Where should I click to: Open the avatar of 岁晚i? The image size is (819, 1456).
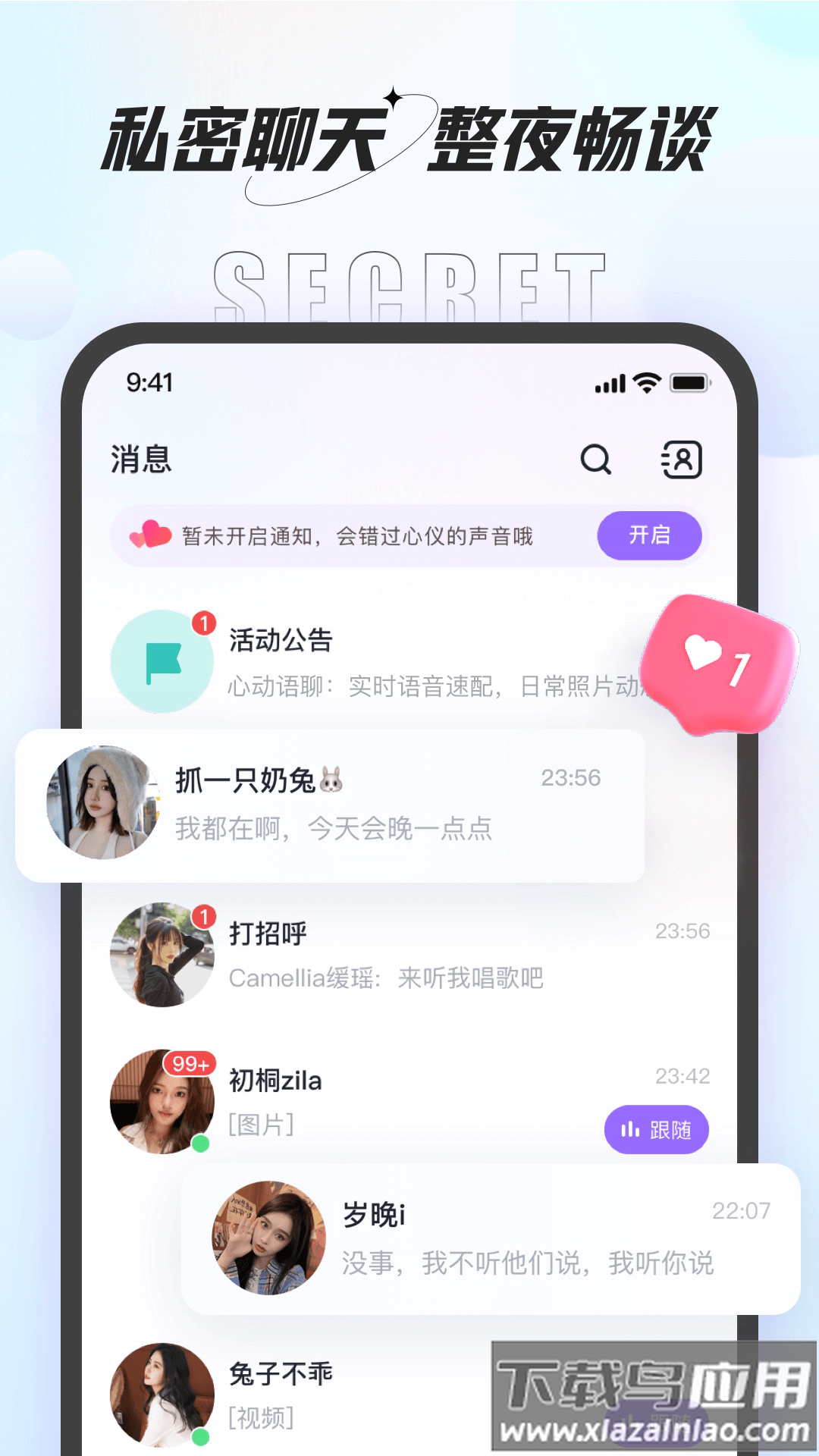tap(269, 1236)
